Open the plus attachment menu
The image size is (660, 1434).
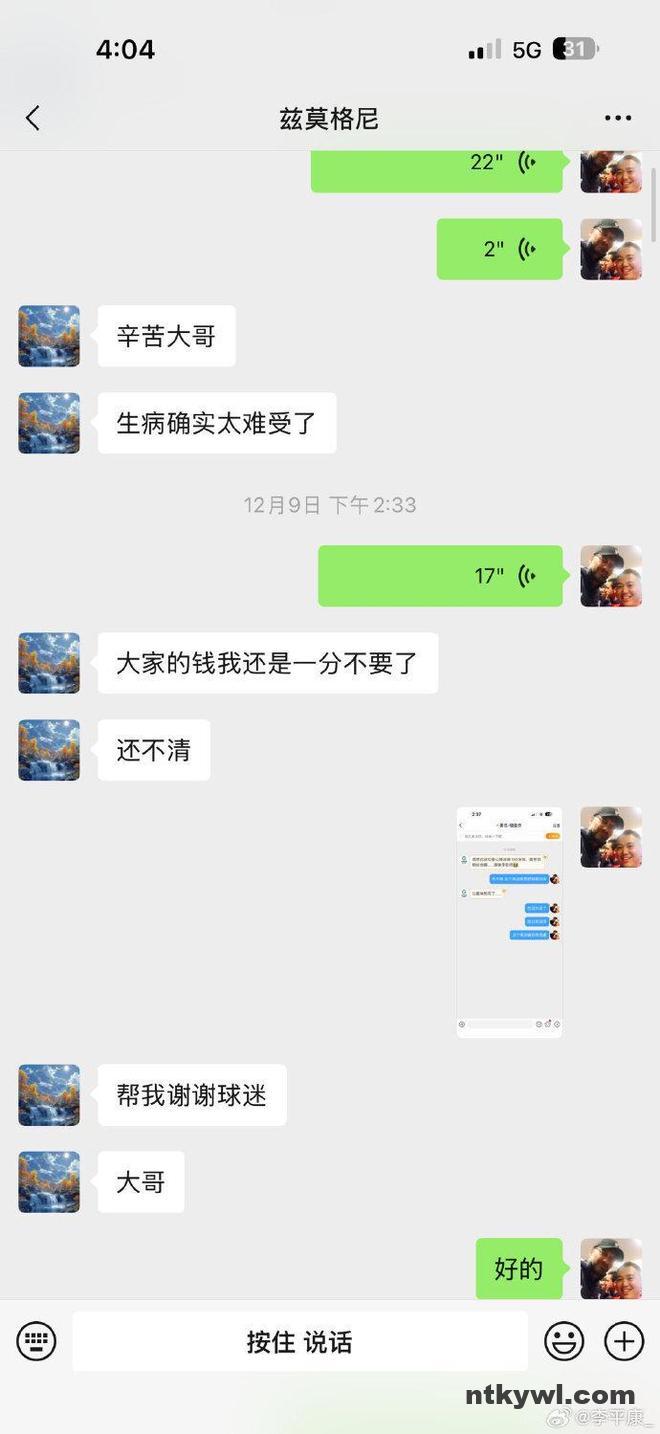(624, 1341)
